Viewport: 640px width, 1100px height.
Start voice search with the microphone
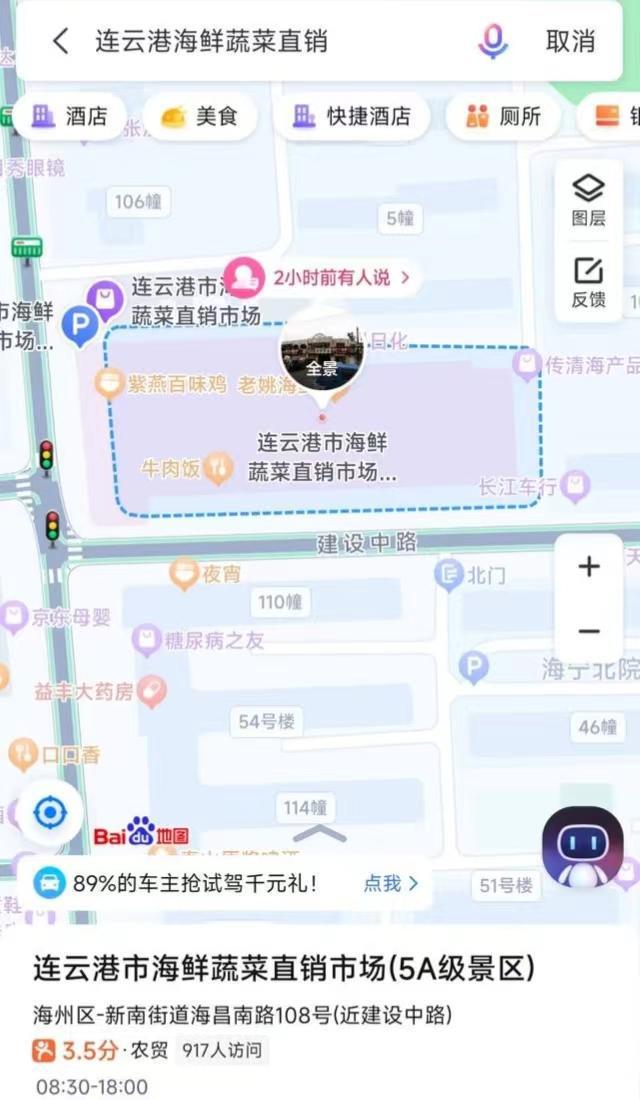pos(492,41)
